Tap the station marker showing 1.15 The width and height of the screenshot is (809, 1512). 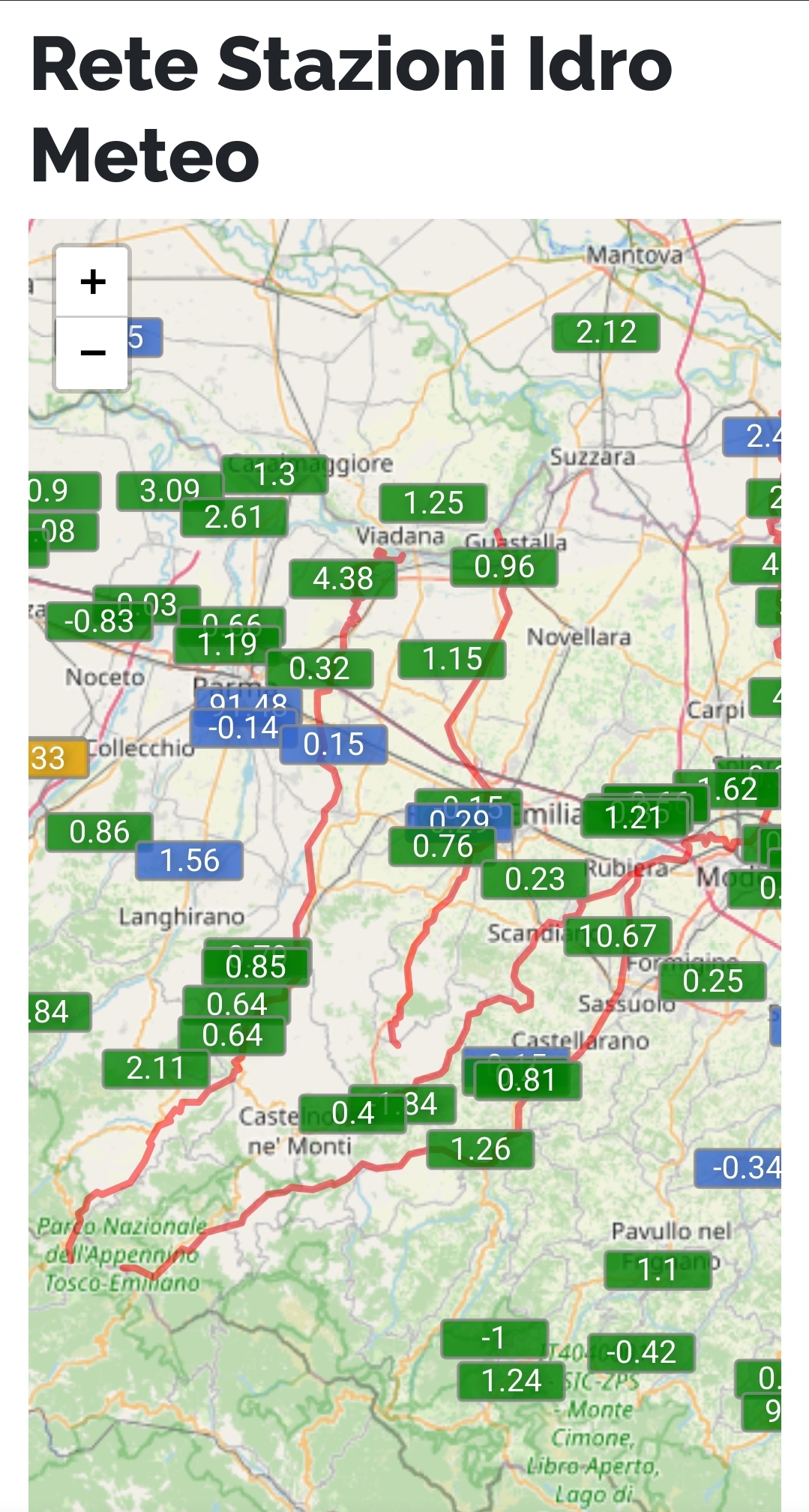click(451, 660)
